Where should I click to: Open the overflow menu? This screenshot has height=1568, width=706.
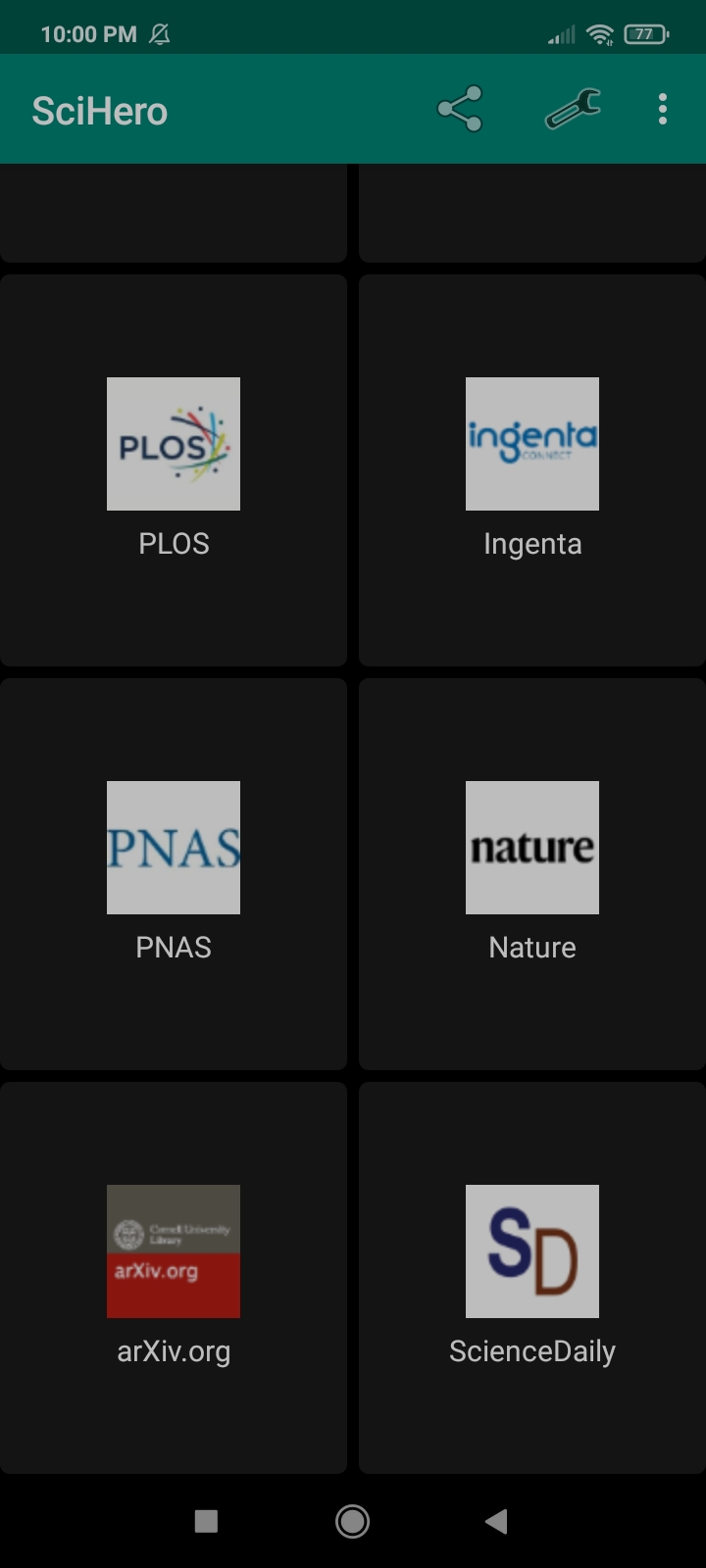663,109
